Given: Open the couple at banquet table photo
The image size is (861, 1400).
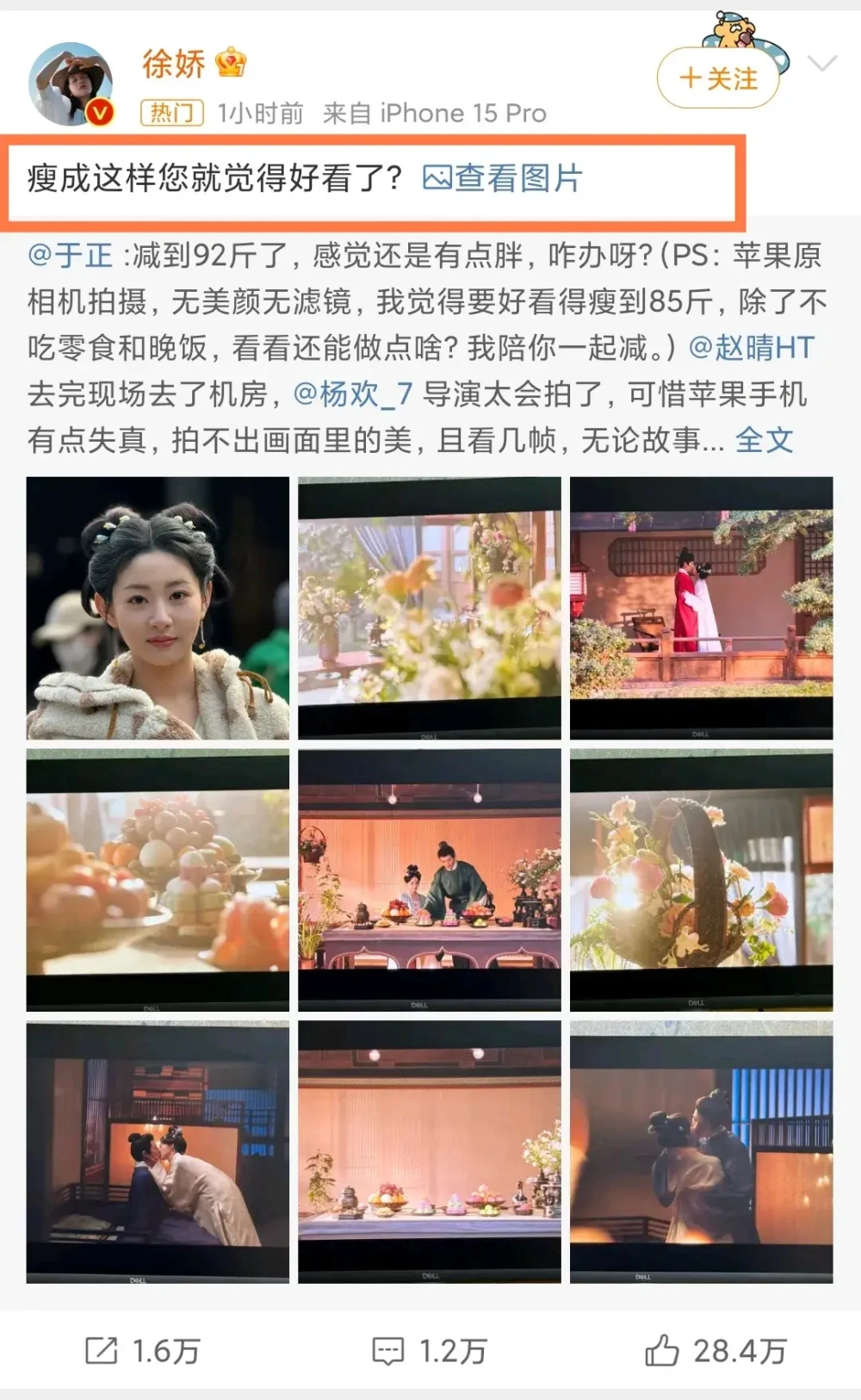Looking at the screenshot, I should point(429,880).
